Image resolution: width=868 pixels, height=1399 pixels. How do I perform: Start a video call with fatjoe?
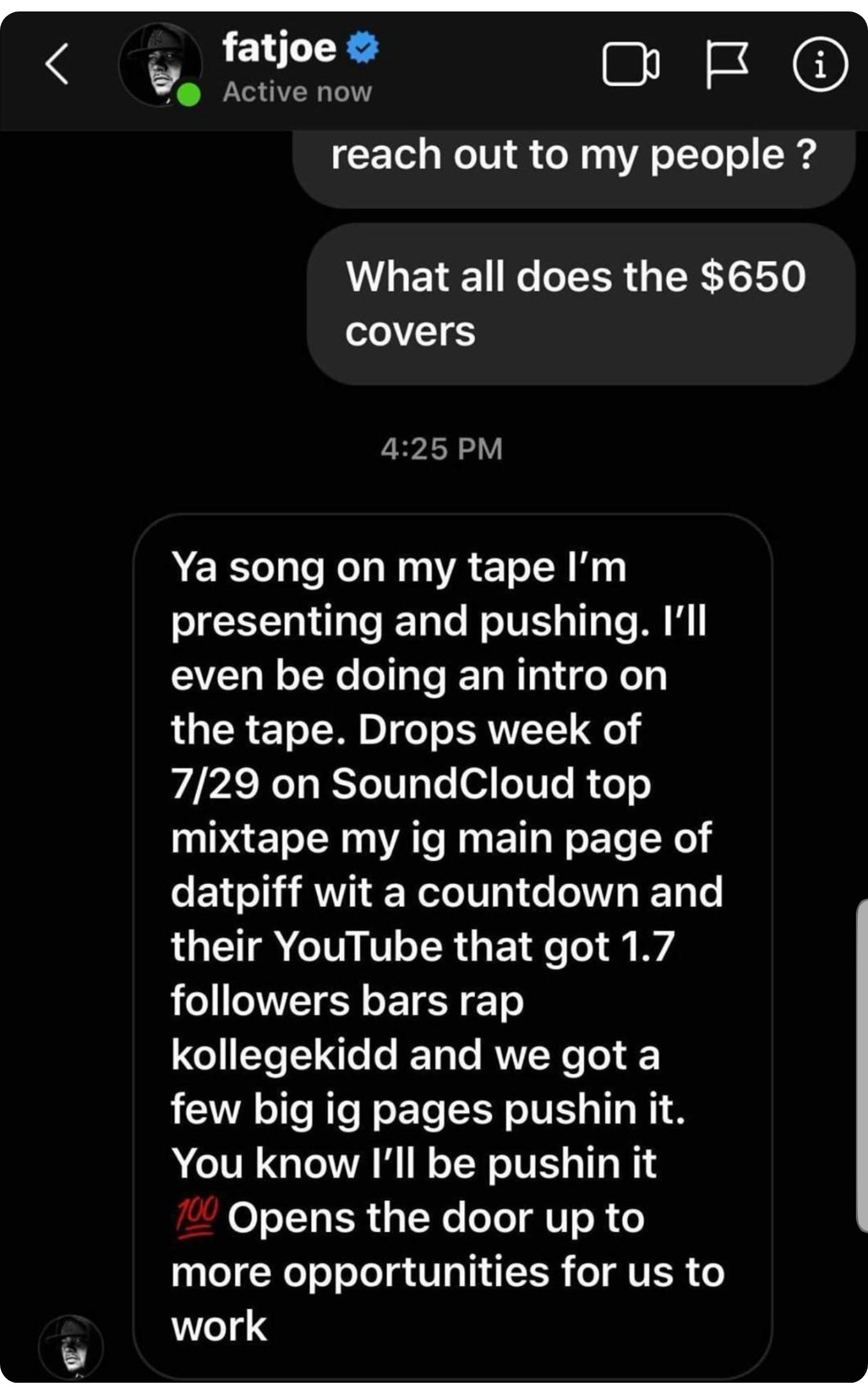[630, 65]
